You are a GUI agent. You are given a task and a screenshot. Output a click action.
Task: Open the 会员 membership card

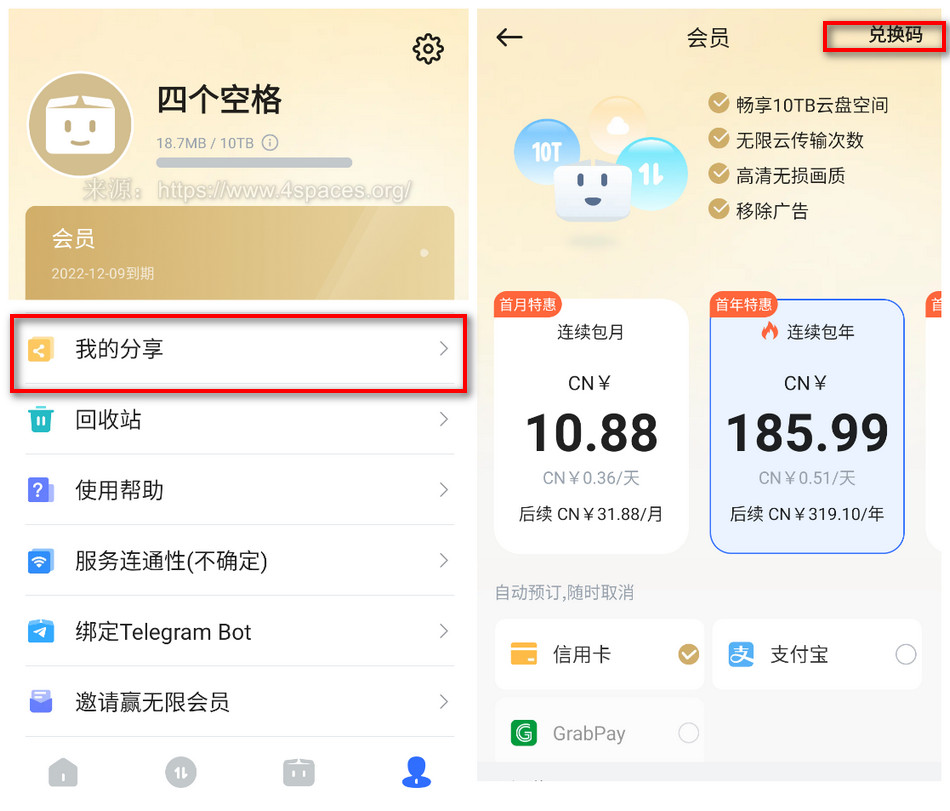(239, 252)
